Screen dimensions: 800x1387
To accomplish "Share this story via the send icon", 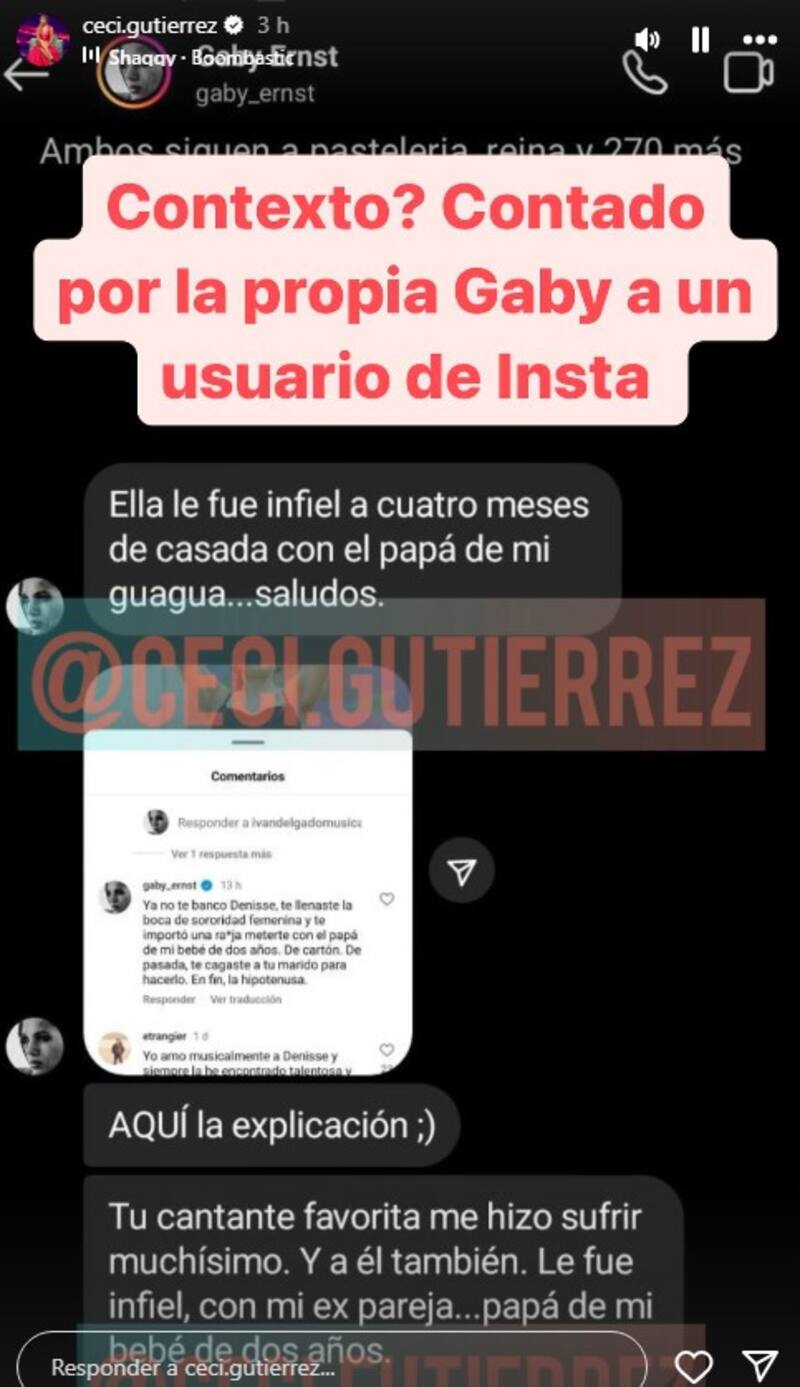I will (x=760, y=1366).
